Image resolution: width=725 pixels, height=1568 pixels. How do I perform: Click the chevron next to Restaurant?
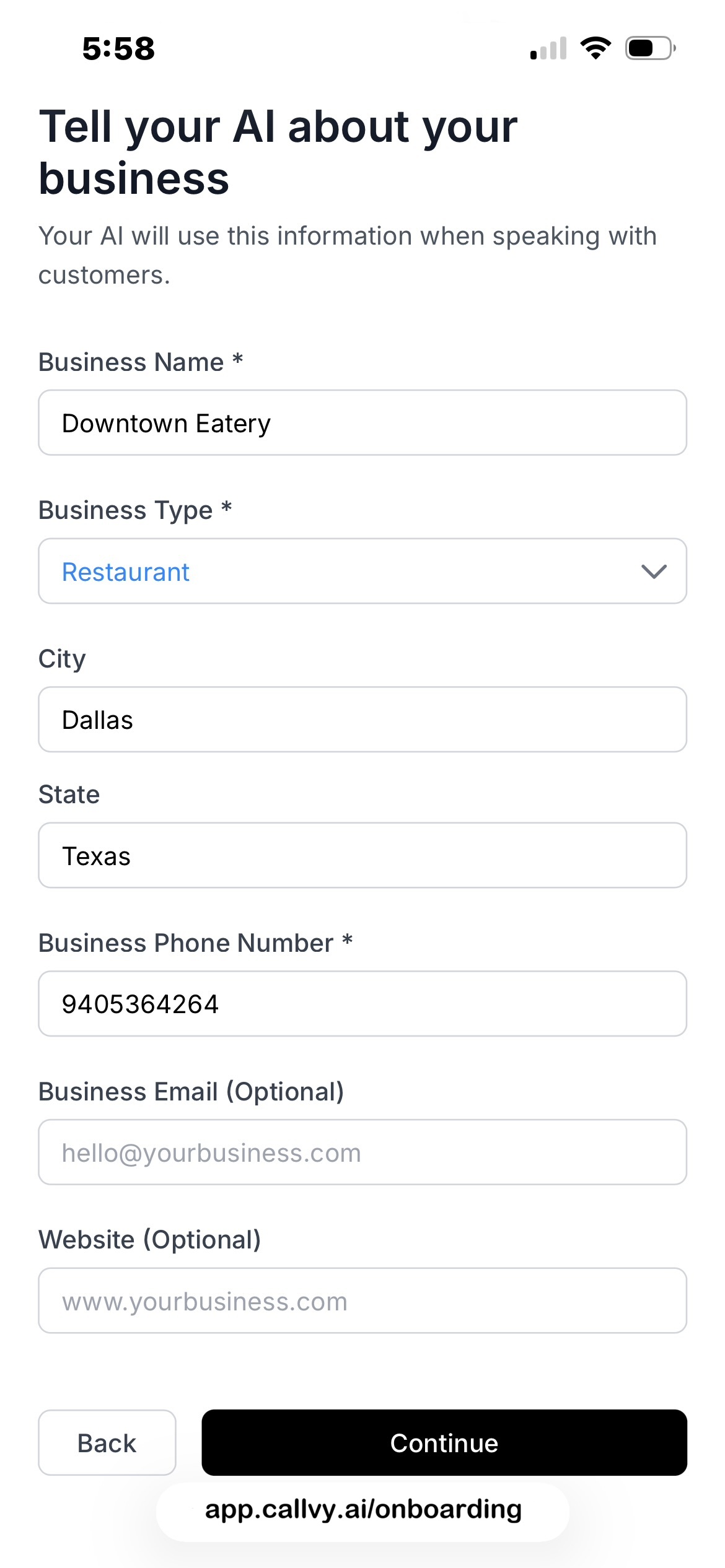[x=655, y=571]
